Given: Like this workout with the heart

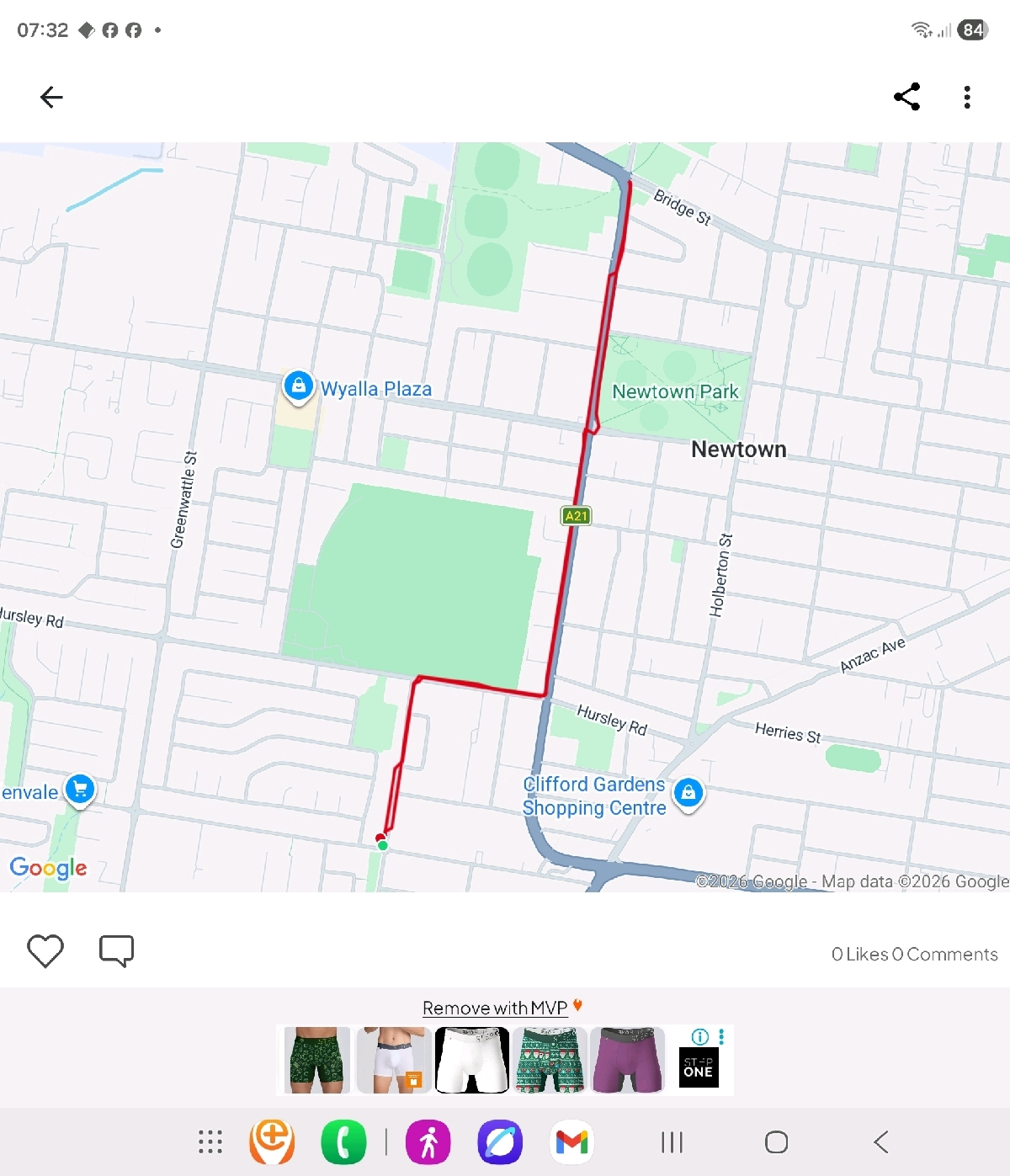Looking at the screenshot, I should 45,951.
